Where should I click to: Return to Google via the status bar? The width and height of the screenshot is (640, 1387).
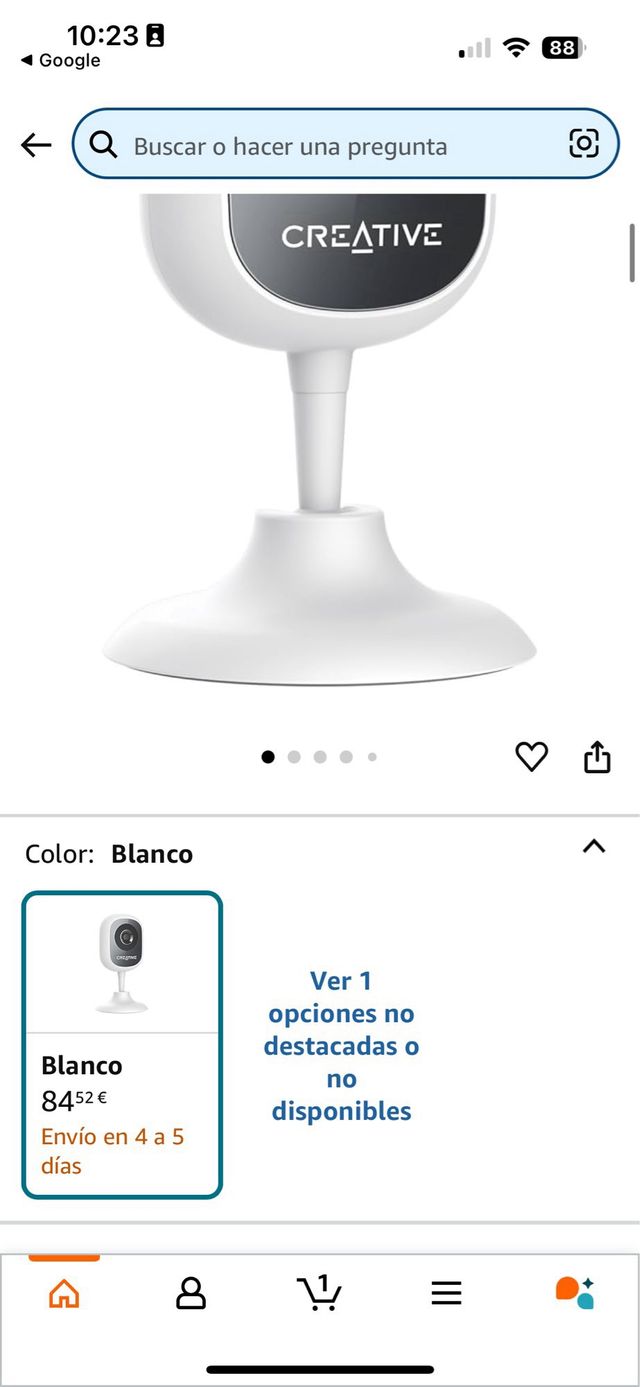(x=61, y=61)
